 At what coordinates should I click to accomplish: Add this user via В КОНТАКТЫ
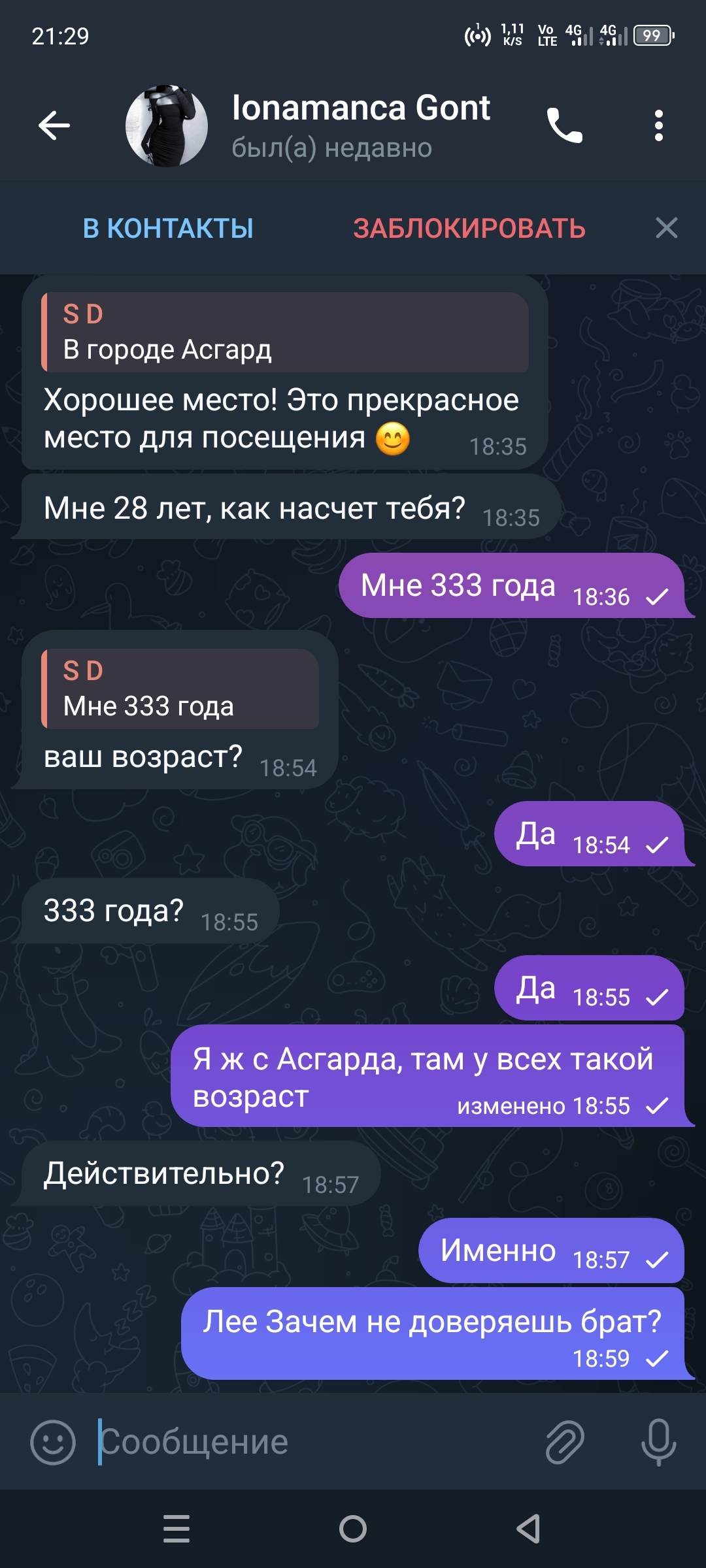click(x=168, y=229)
